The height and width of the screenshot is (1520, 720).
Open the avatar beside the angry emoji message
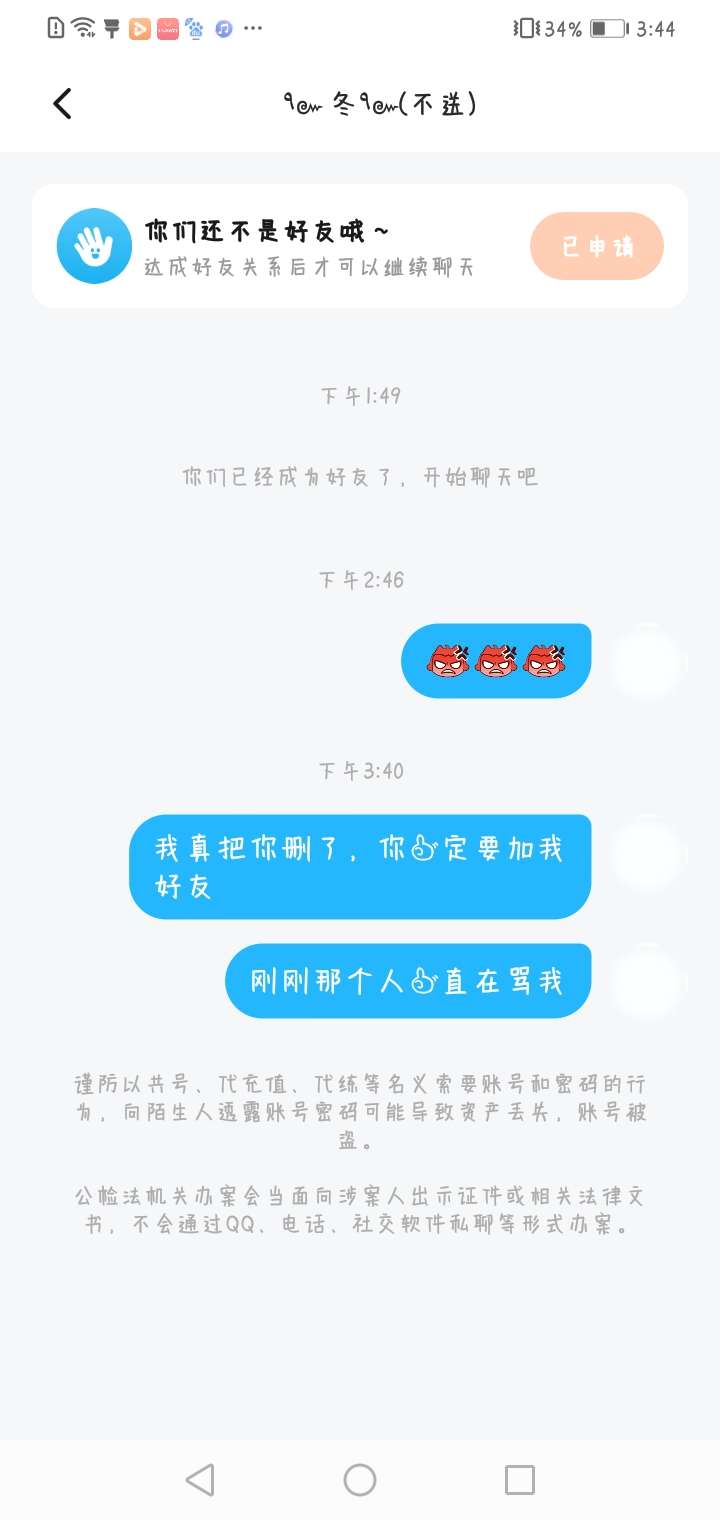[647, 661]
